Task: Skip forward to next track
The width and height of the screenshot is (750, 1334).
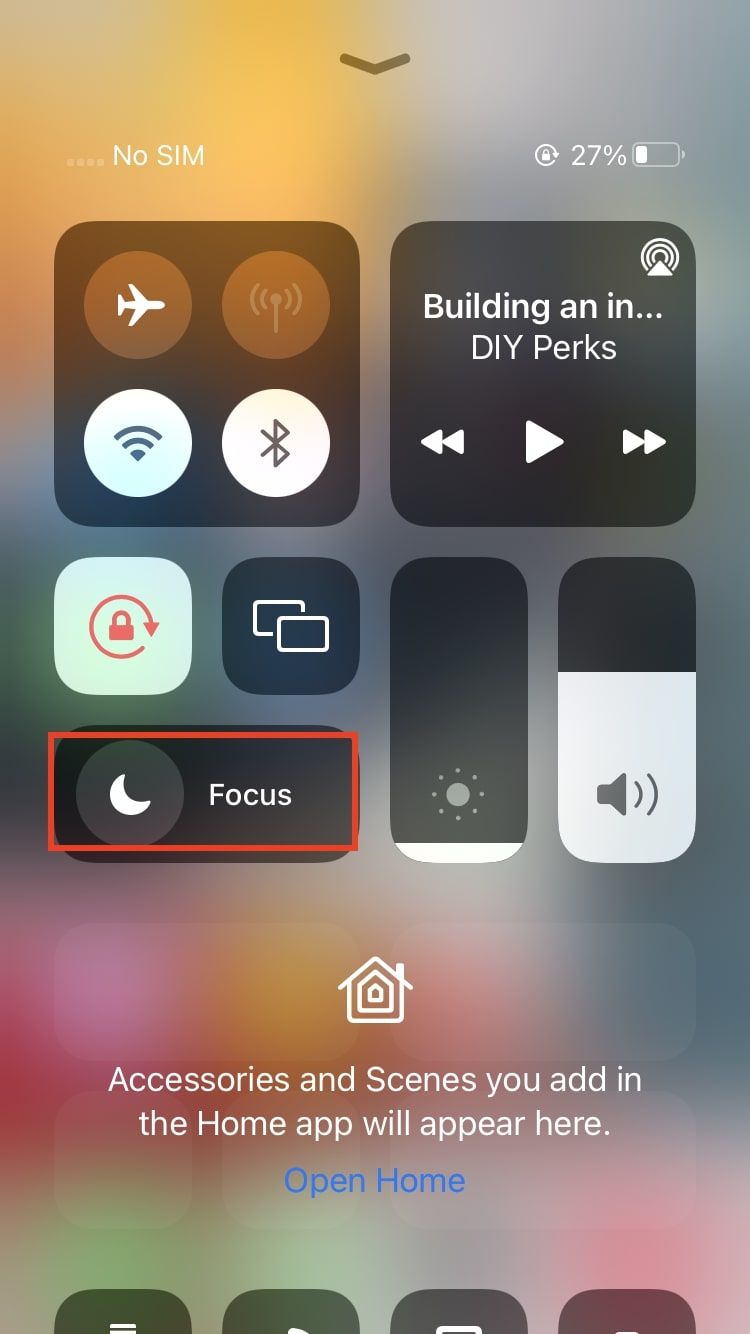Action: tap(644, 441)
